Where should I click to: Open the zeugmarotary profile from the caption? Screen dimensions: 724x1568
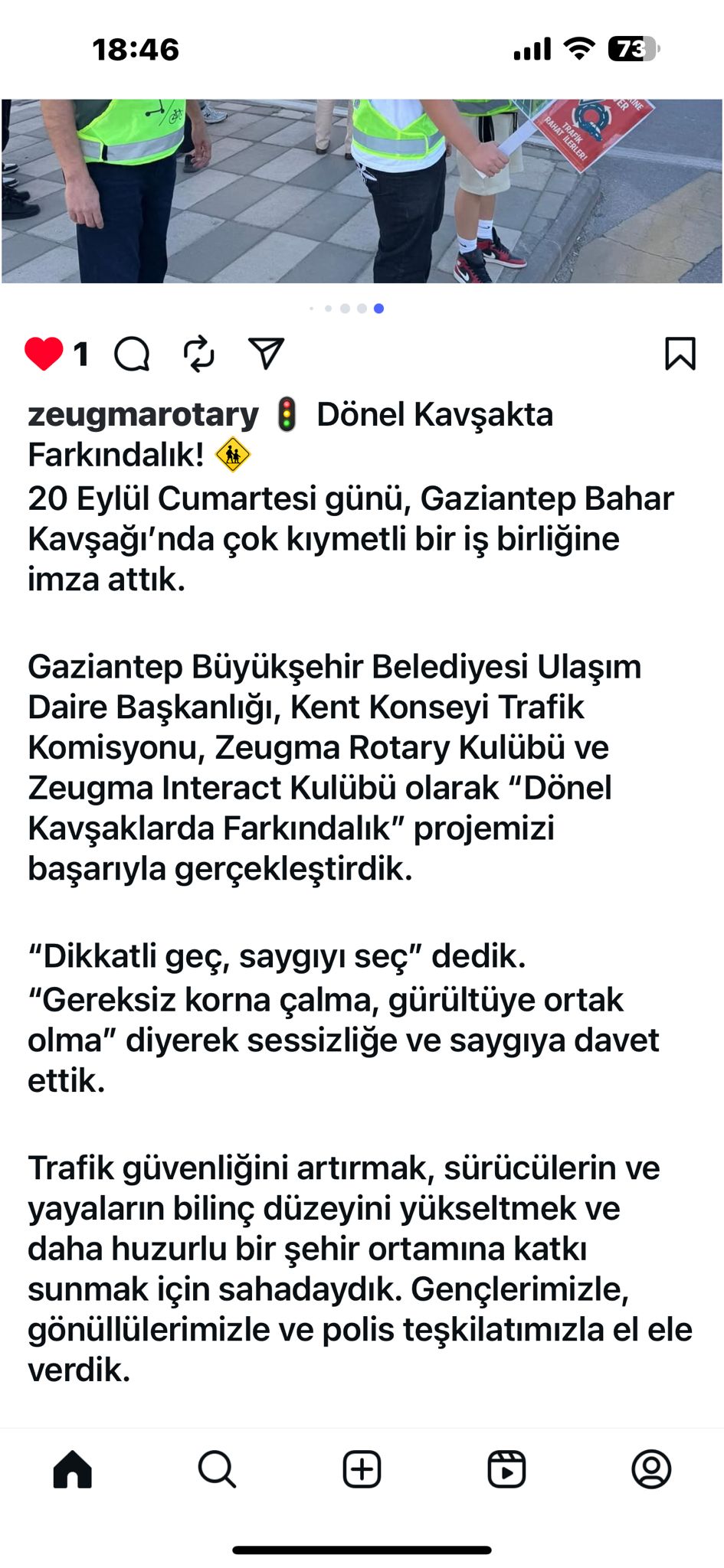click(x=143, y=415)
